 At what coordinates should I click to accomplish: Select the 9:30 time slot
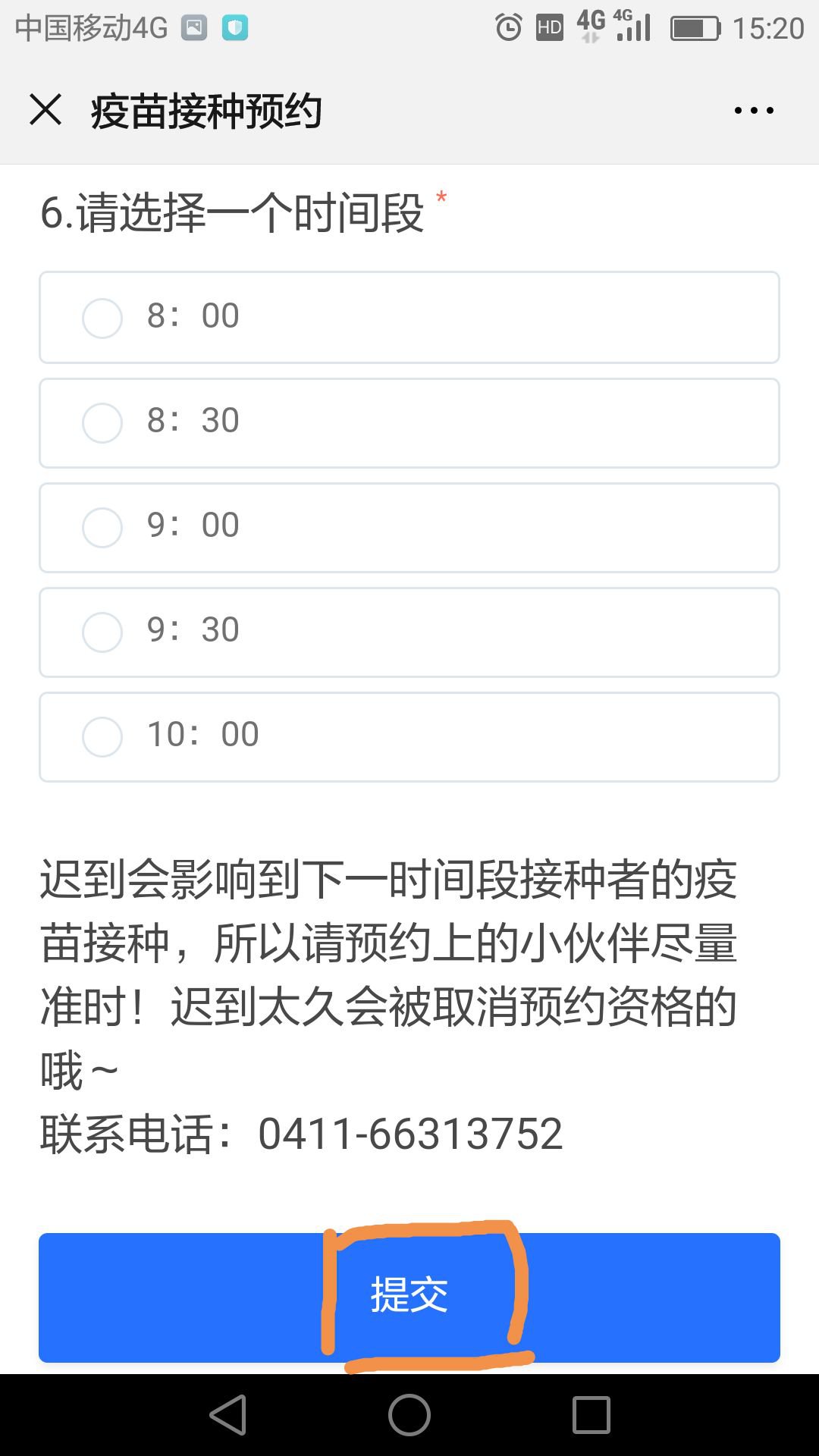coord(102,632)
